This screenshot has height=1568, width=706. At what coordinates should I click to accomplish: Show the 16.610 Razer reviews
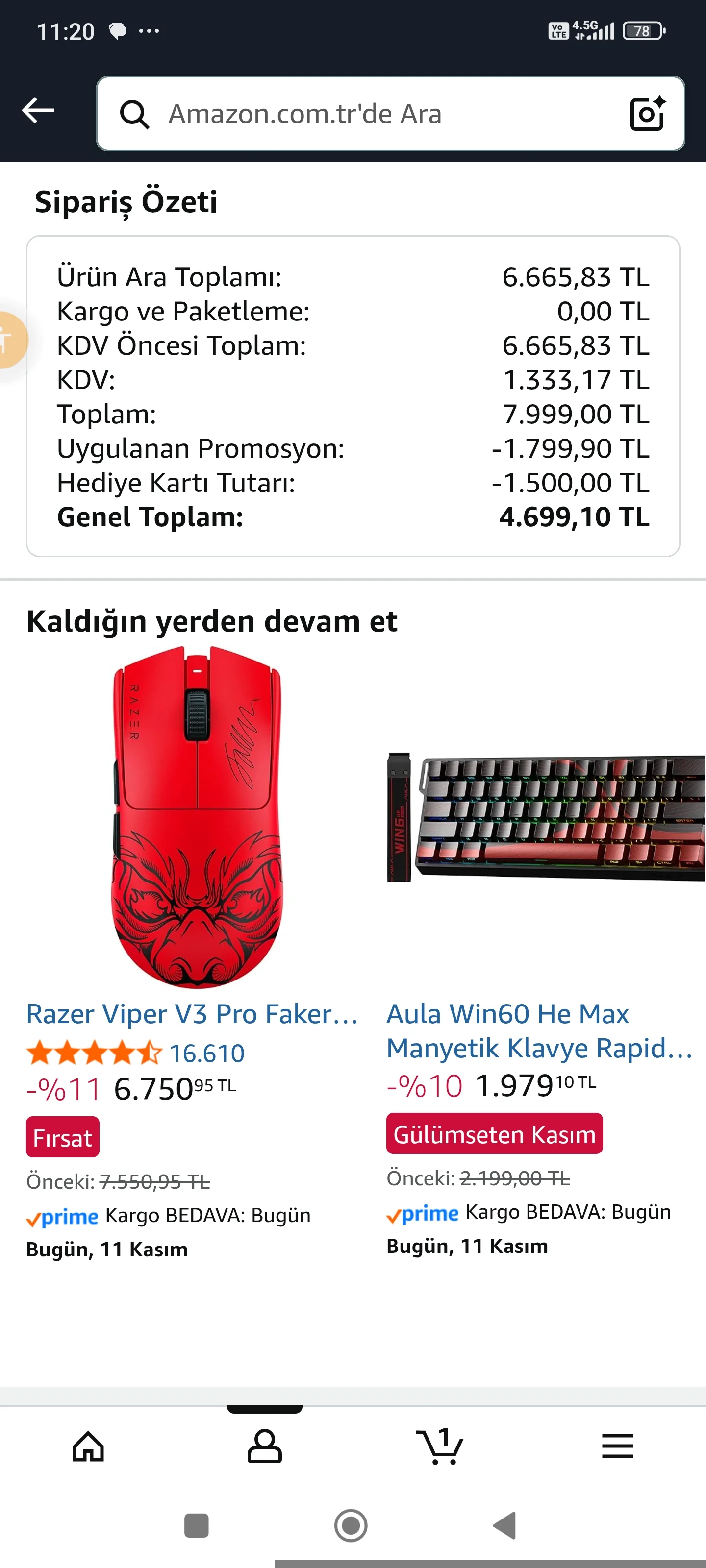[x=206, y=1053]
